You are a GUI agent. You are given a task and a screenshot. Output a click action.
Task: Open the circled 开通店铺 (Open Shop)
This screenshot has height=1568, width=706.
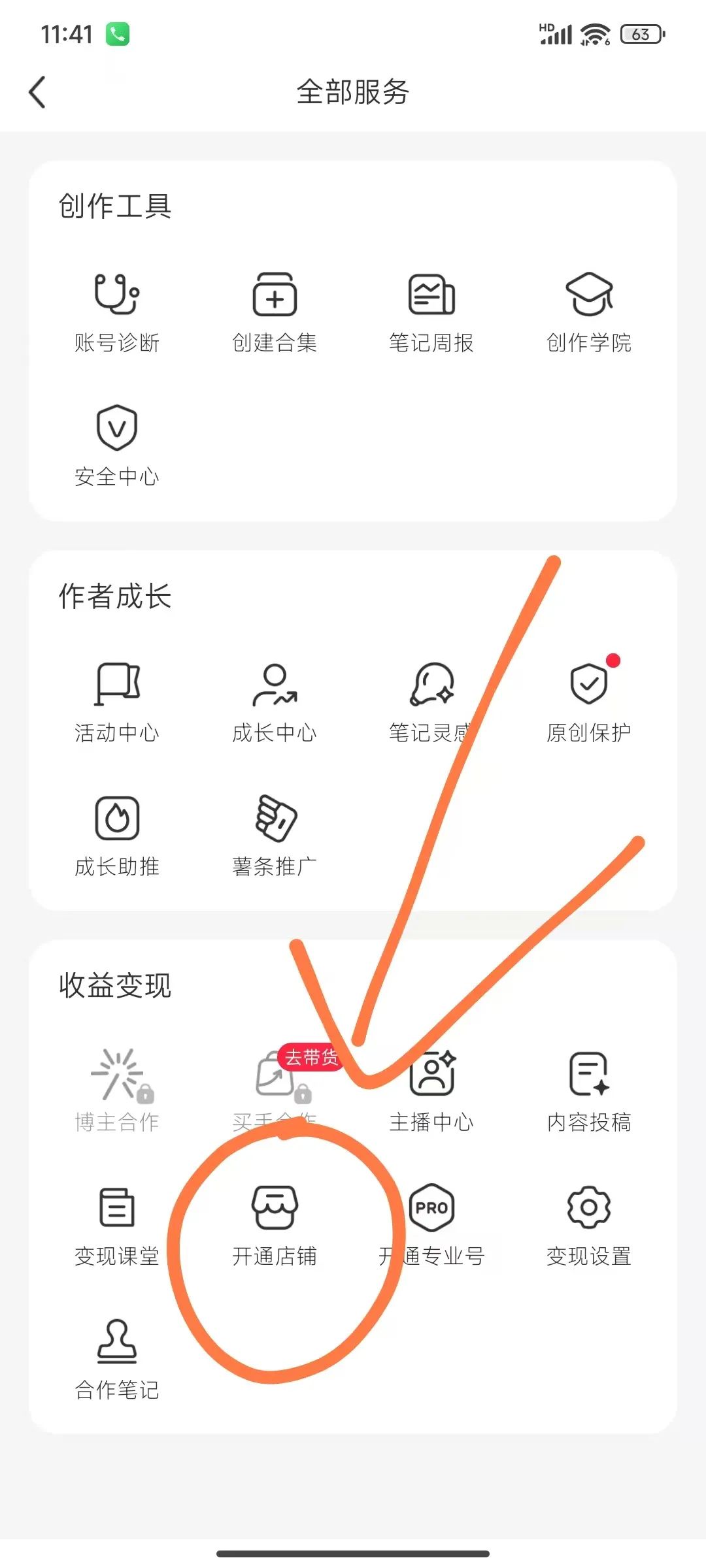pos(275,1225)
